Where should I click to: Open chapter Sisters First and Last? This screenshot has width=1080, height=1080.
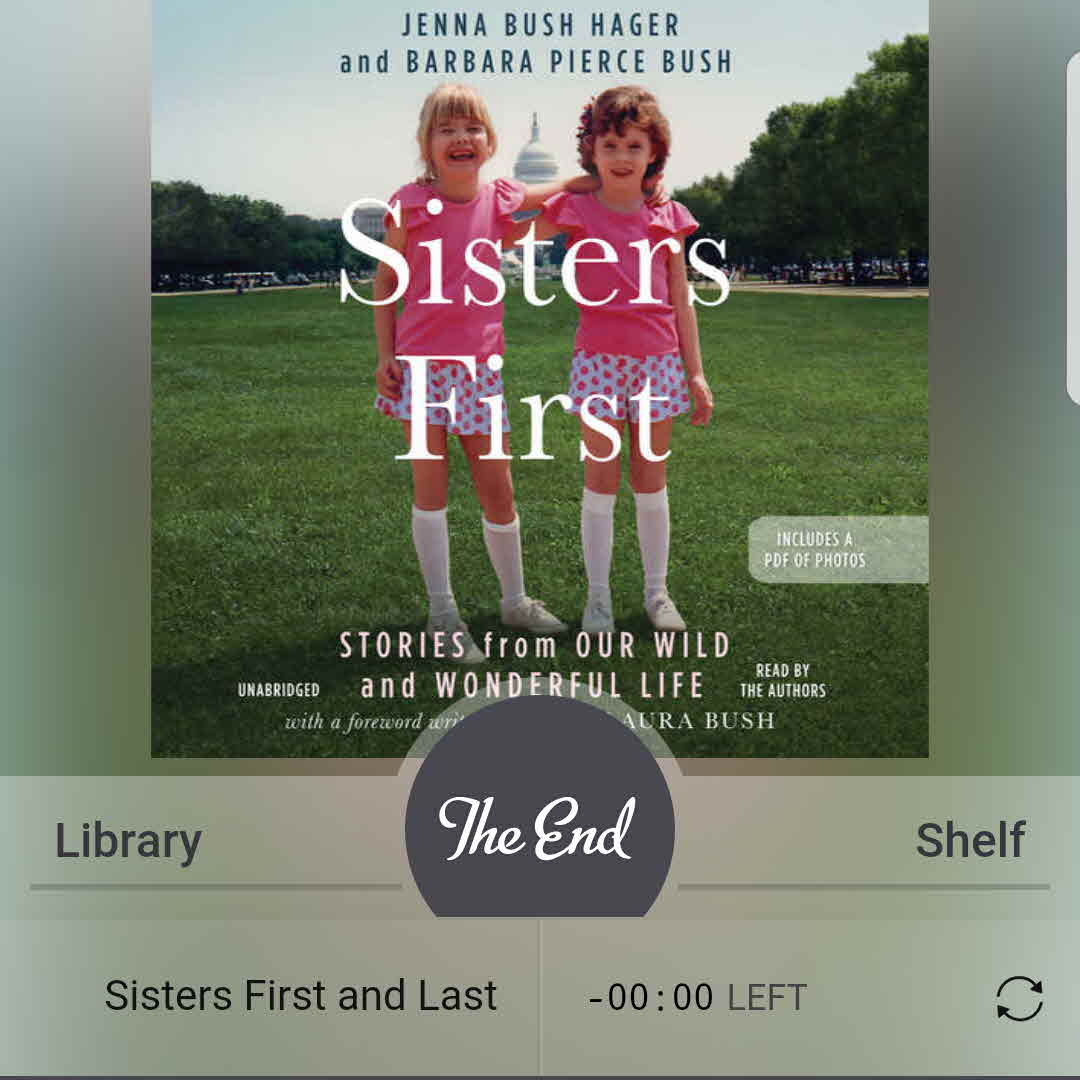point(300,996)
